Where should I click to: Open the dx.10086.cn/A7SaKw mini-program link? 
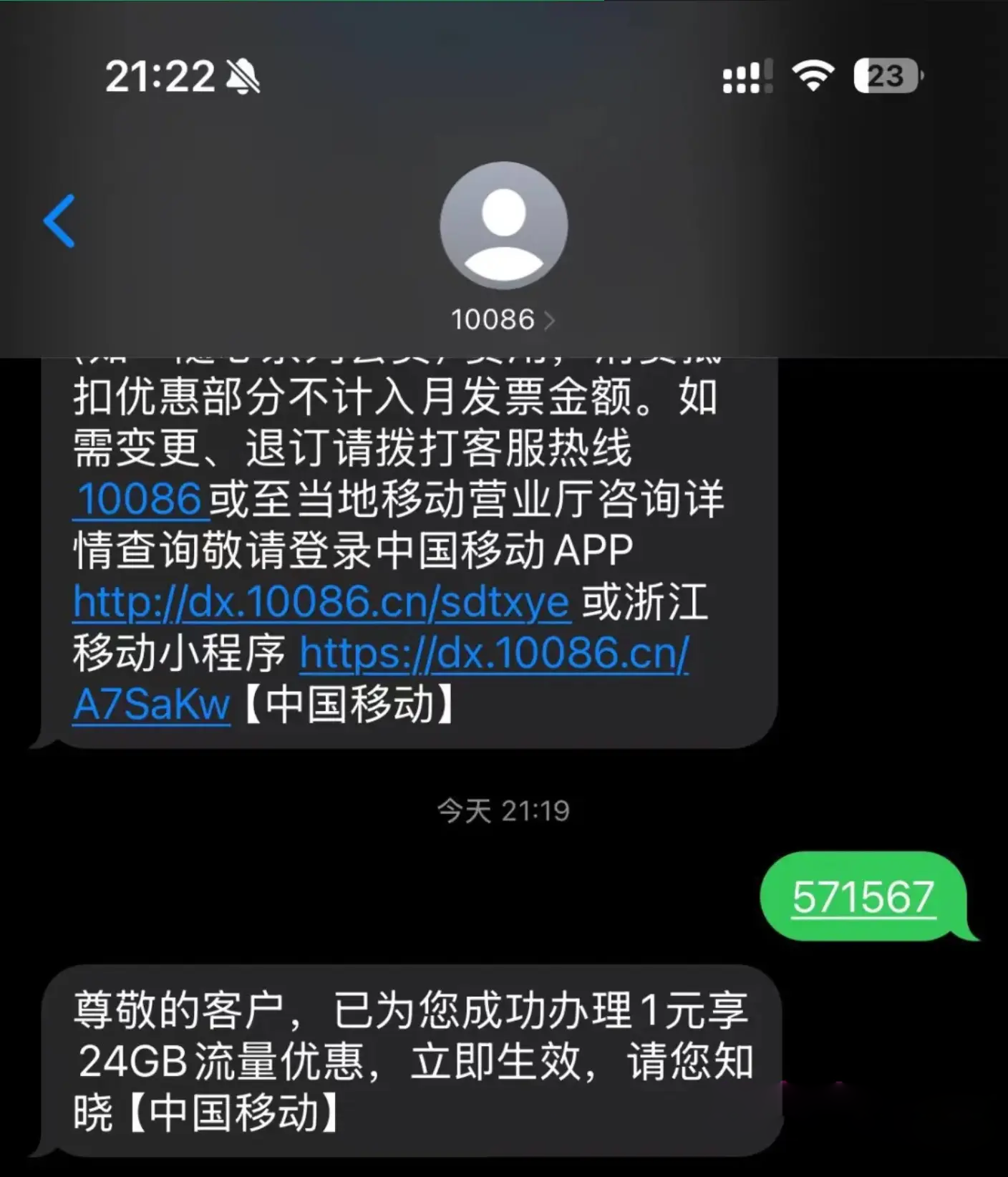tap(494, 654)
